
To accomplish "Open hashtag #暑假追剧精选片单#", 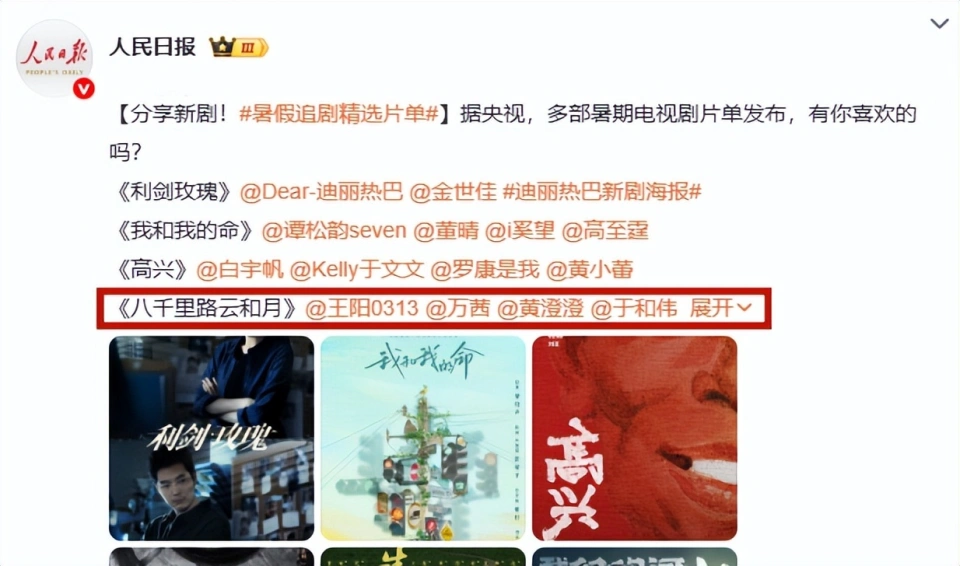I will tap(340, 115).
